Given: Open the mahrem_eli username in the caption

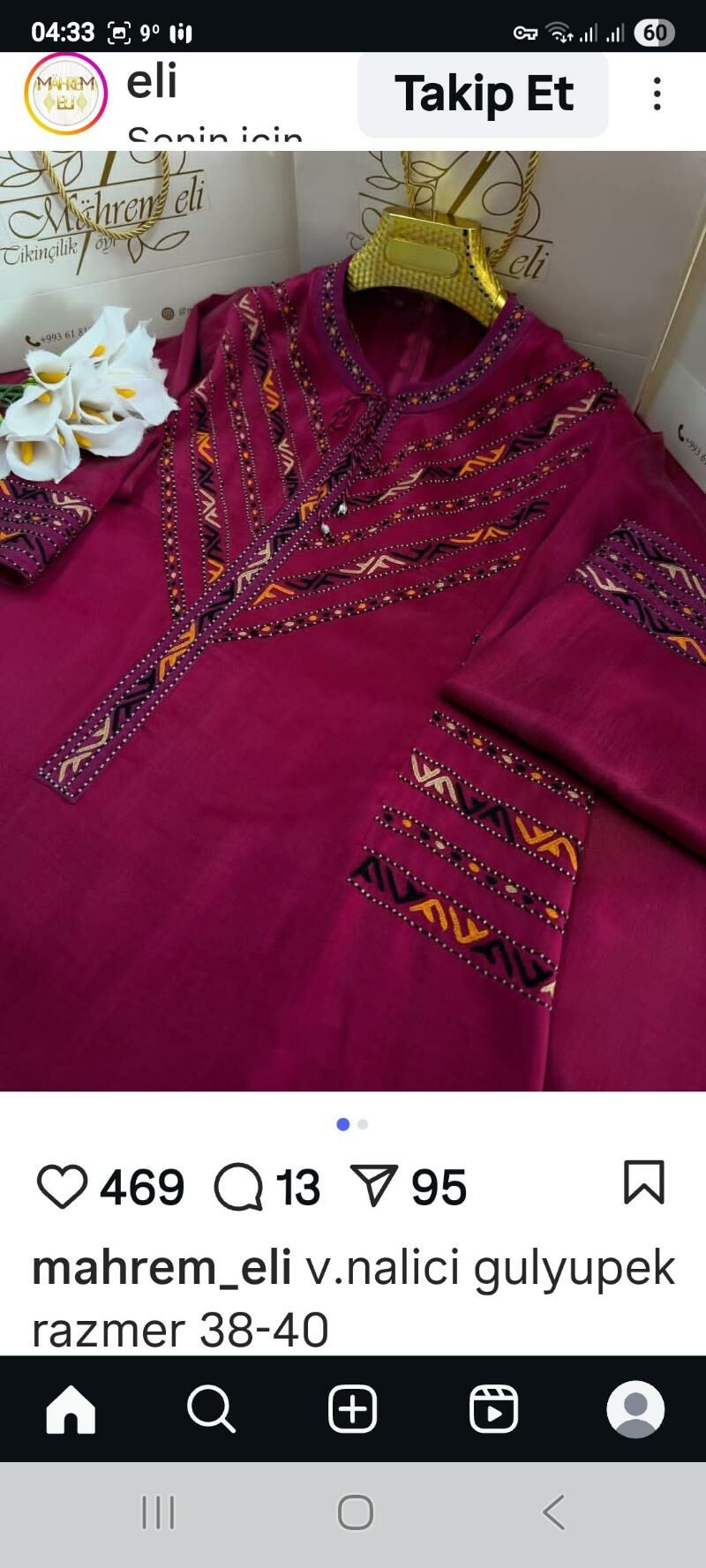Looking at the screenshot, I should (161, 1268).
